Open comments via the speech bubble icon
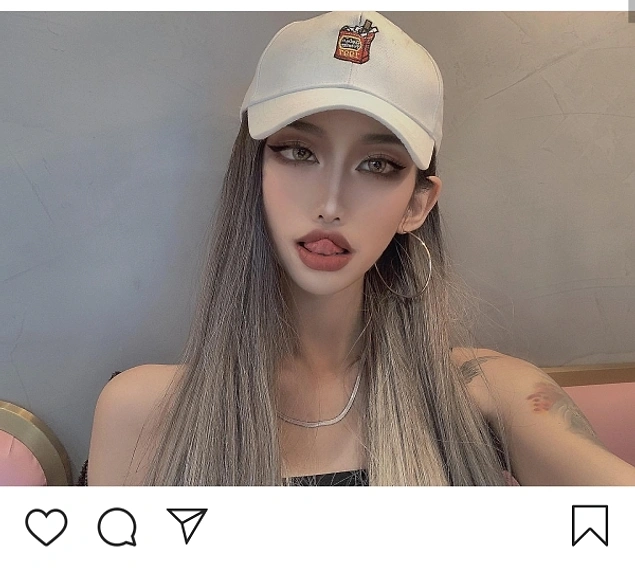Viewport: 635px width, 568px height. [117, 526]
